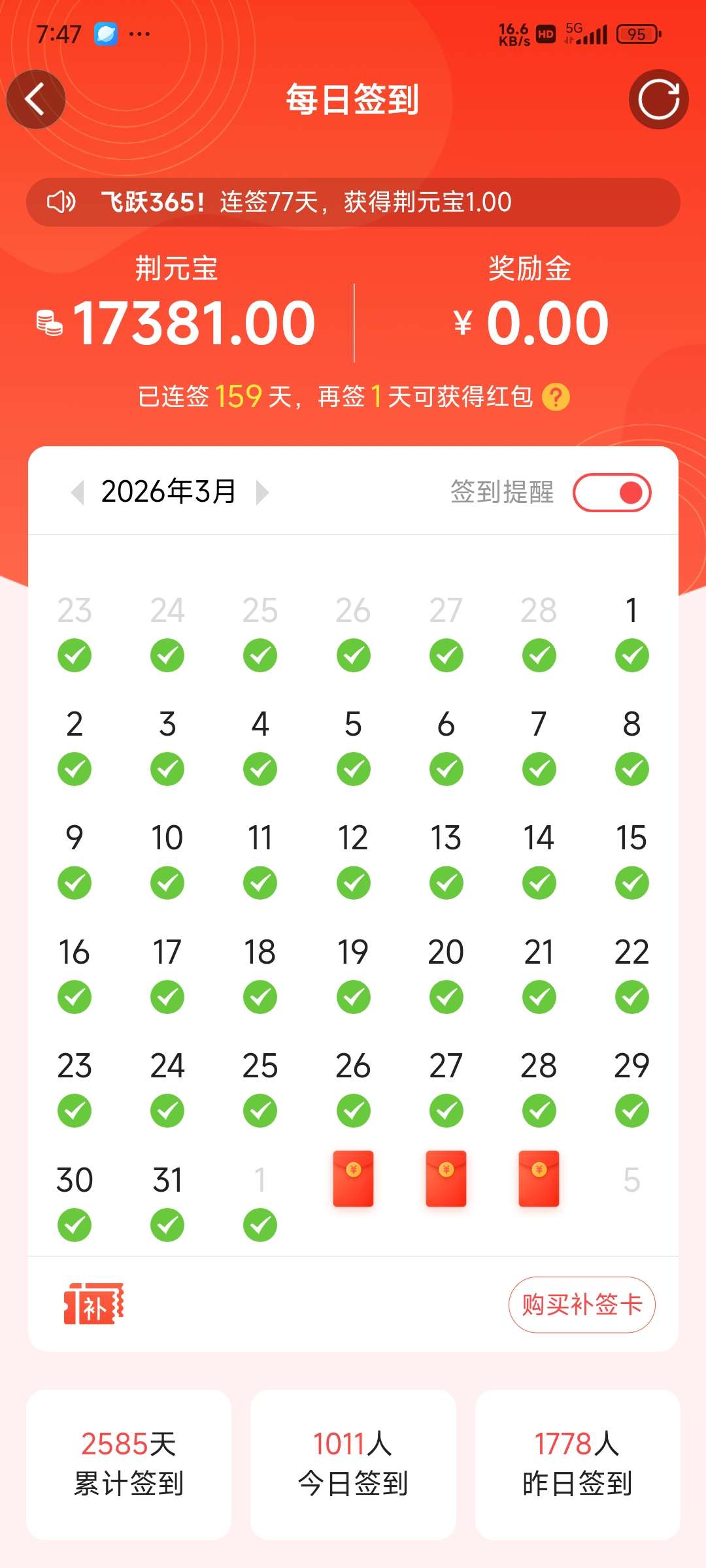Open the 飞跃365 announcement banner
Screen dimensions: 706x1568
353,202
